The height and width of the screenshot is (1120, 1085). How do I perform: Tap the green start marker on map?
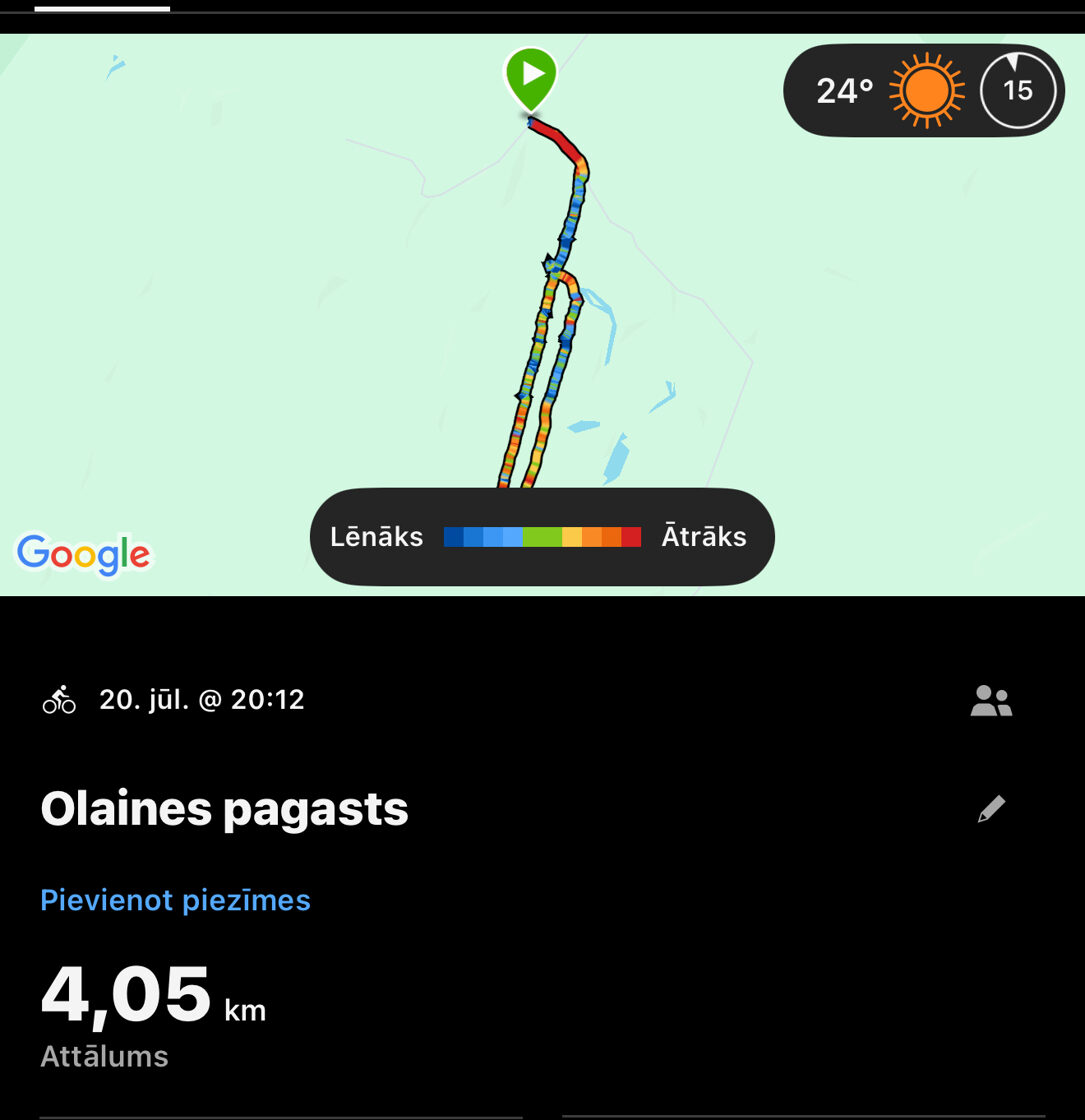click(x=531, y=77)
